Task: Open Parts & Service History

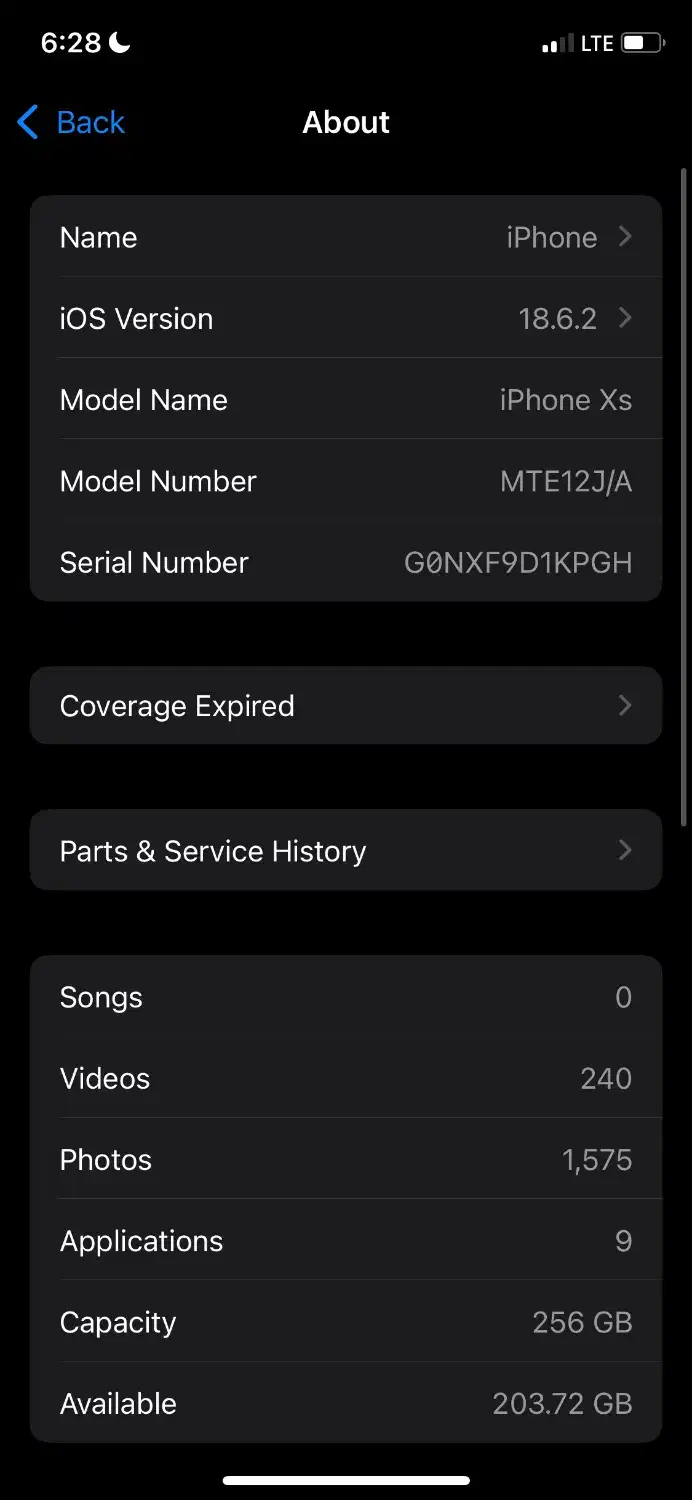Action: pyautogui.click(x=346, y=851)
